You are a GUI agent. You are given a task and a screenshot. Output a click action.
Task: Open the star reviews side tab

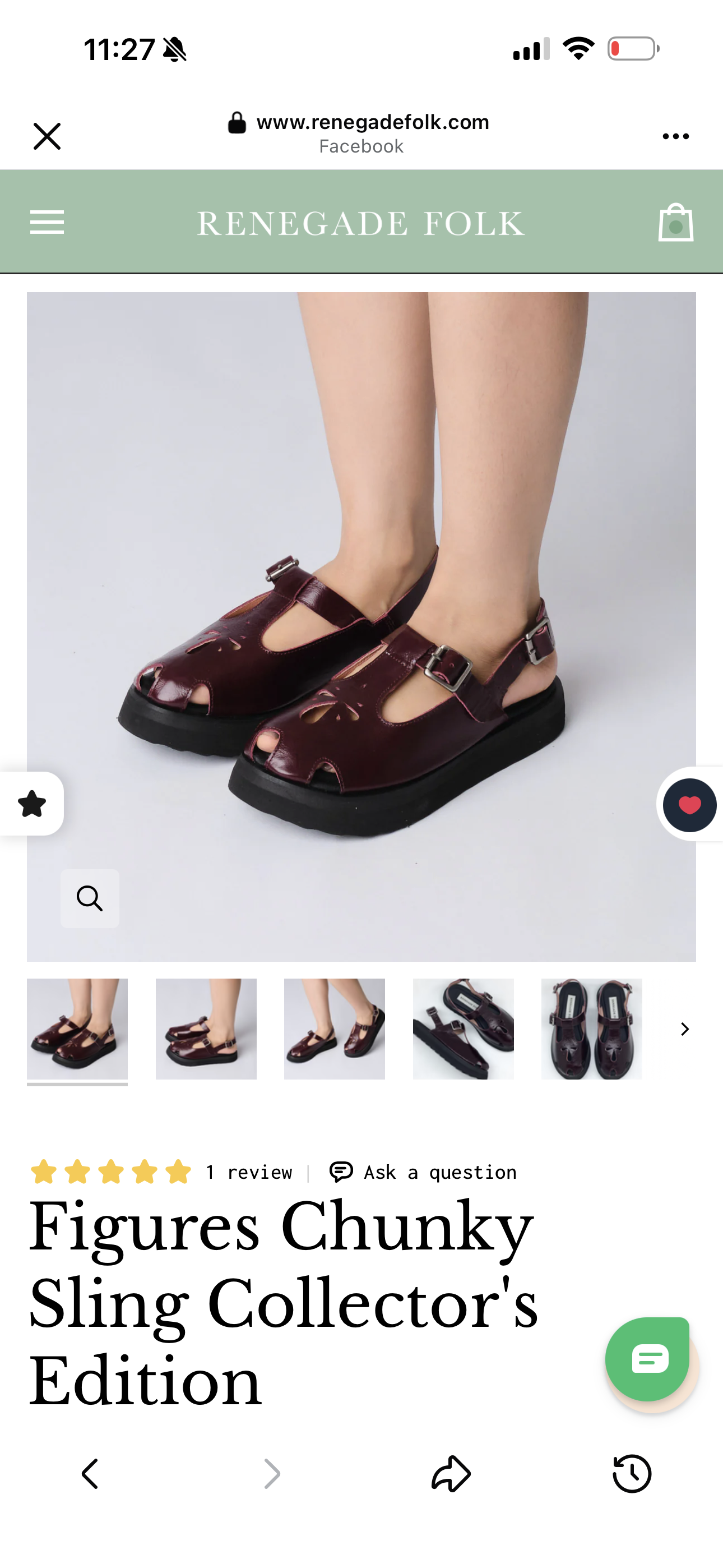31,804
